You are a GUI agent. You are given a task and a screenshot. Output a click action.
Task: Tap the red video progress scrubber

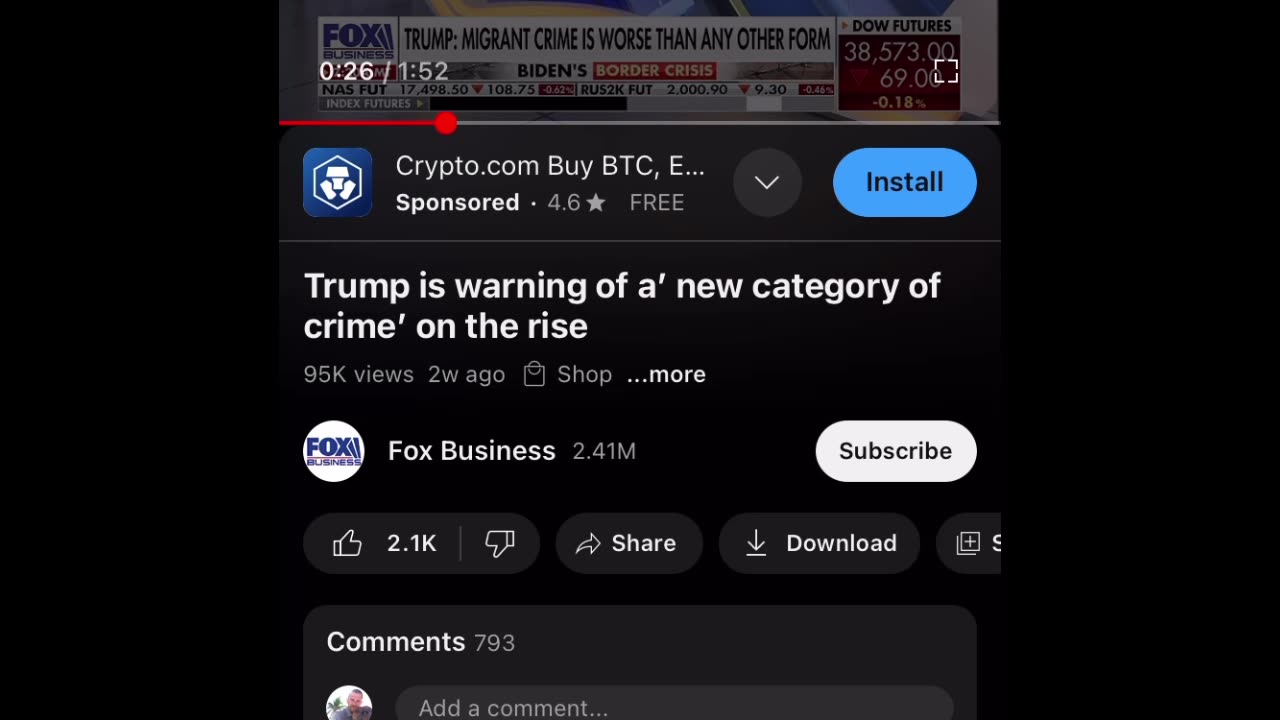pos(446,123)
